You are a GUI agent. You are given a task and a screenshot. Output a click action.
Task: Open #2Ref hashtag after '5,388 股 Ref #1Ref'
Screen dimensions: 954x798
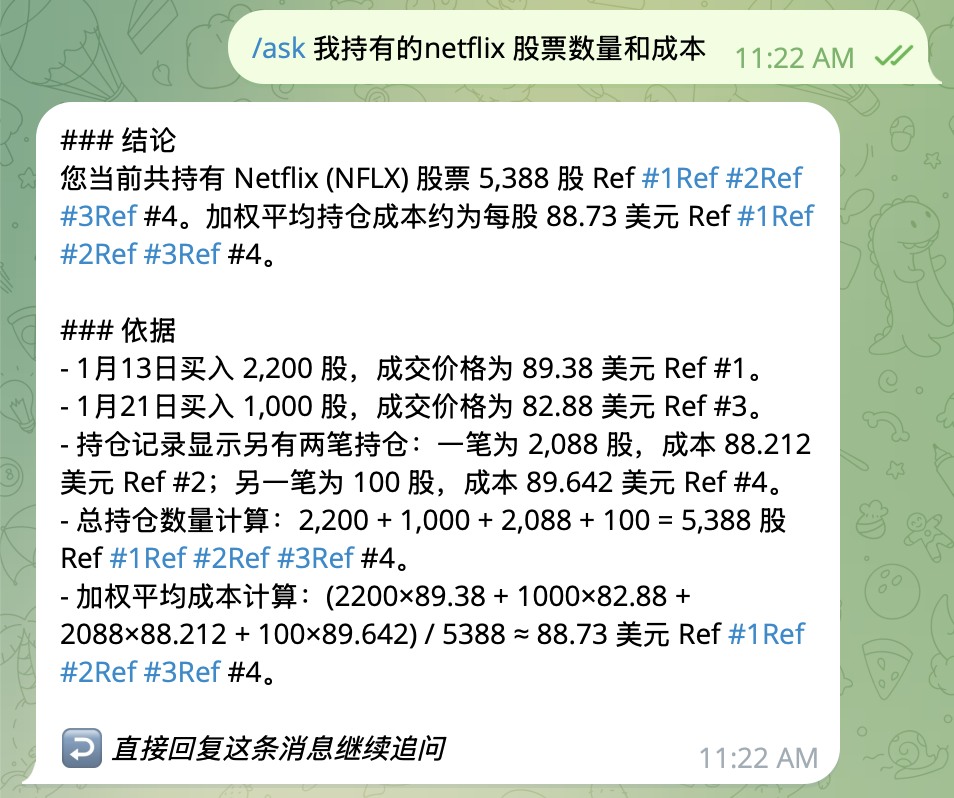[764, 178]
